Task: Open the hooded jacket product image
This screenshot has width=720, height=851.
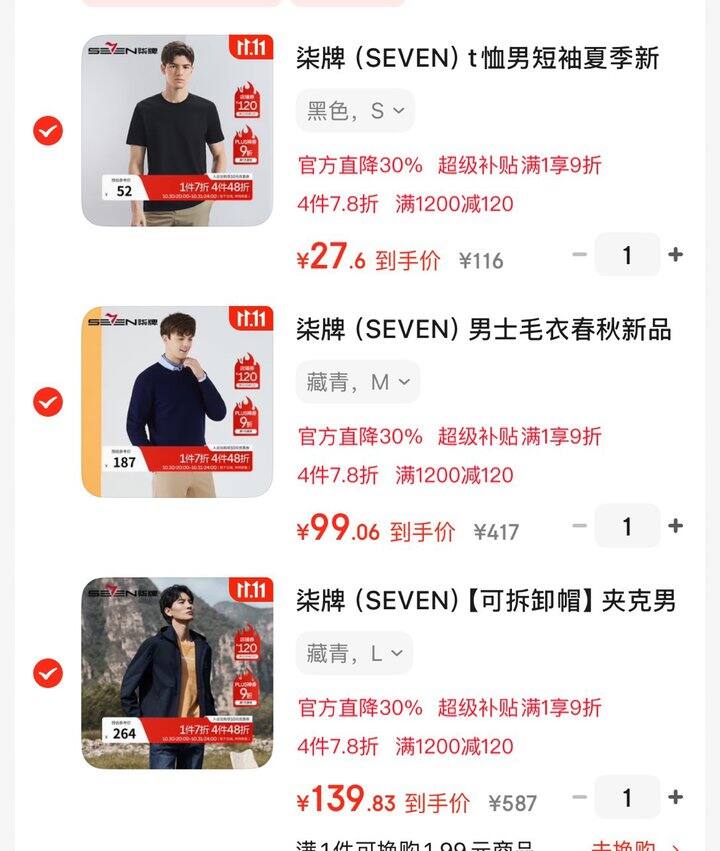Action: pyautogui.click(x=177, y=673)
